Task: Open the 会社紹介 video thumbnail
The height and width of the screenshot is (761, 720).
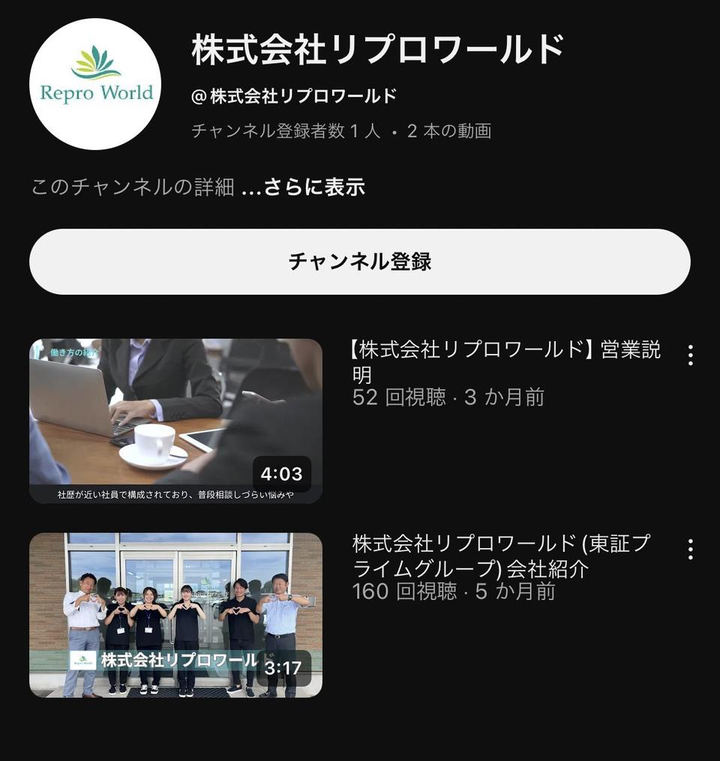Action: [176, 615]
